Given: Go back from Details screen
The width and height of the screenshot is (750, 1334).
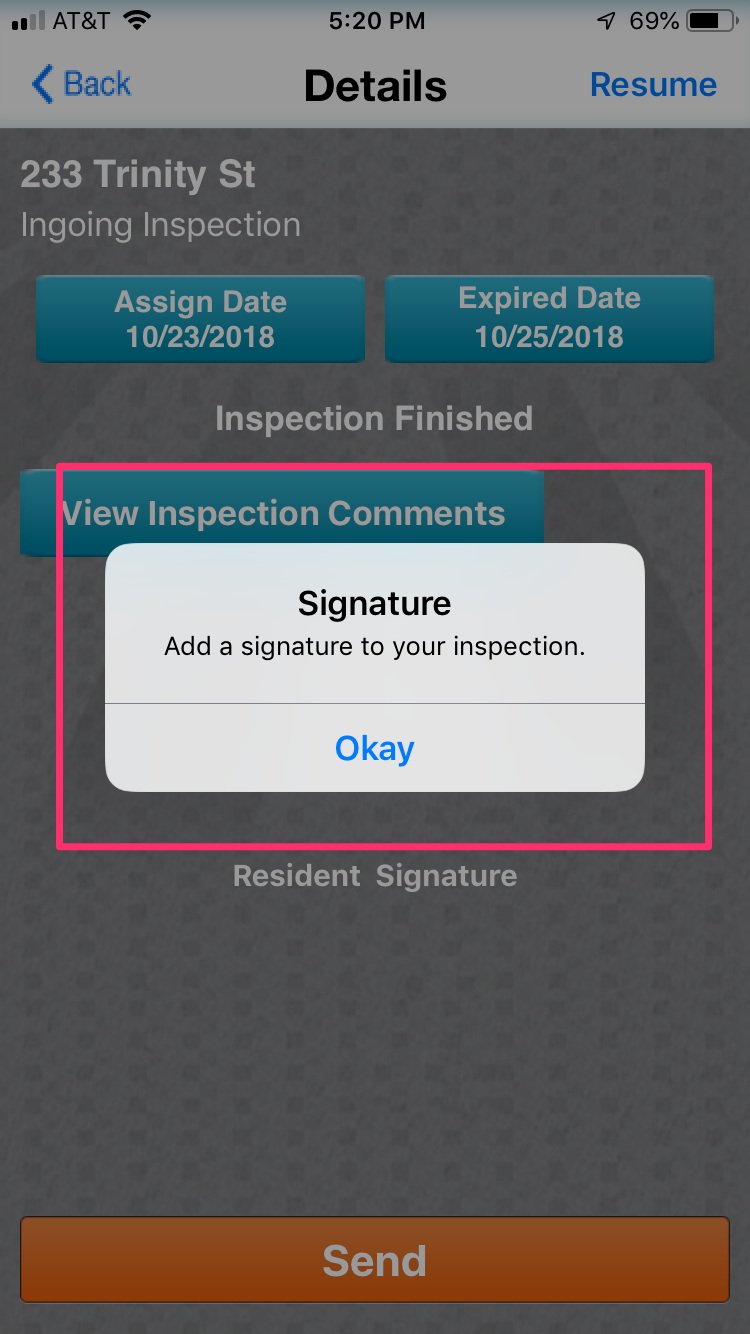Looking at the screenshot, I should pyautogui.click(x=82, y=85).
